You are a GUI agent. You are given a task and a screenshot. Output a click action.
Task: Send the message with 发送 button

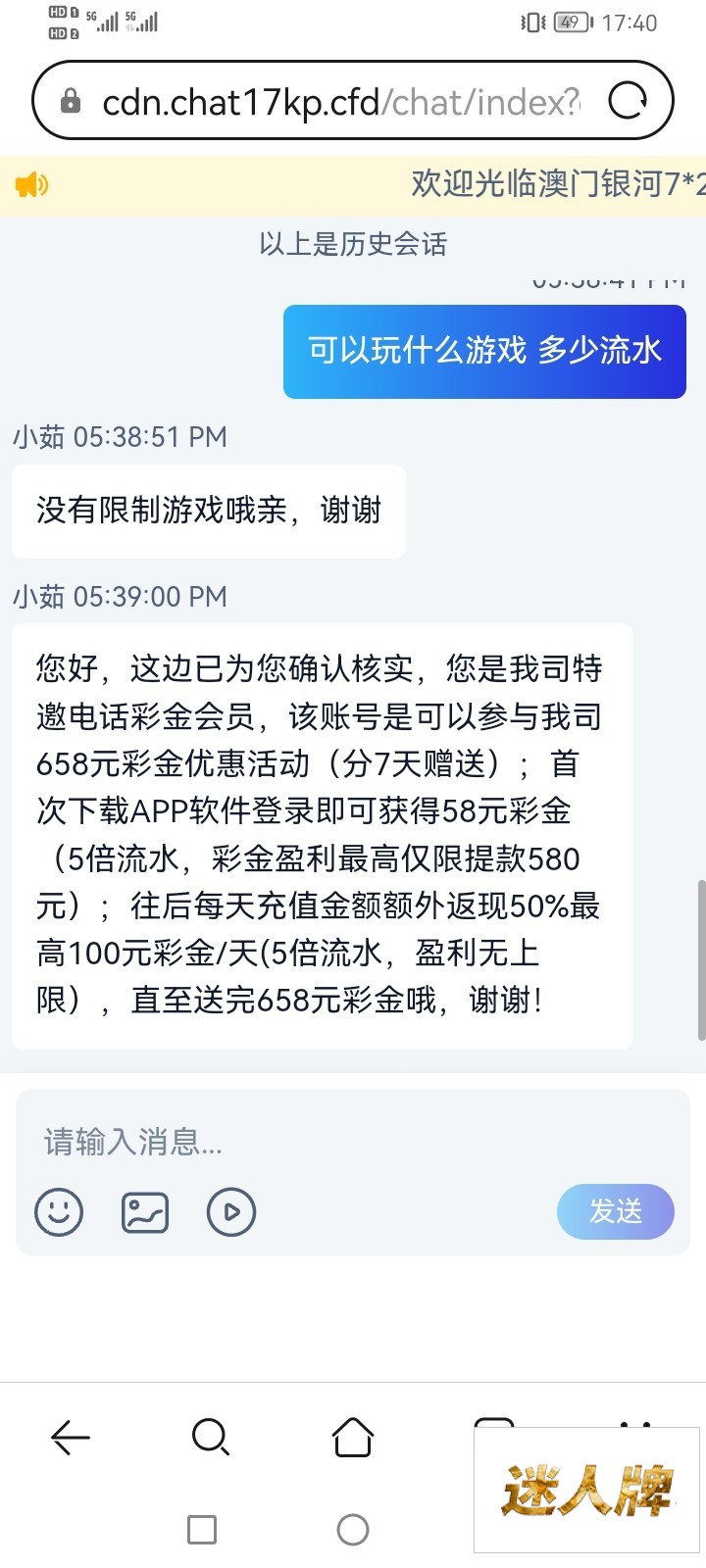(615, 1212)
